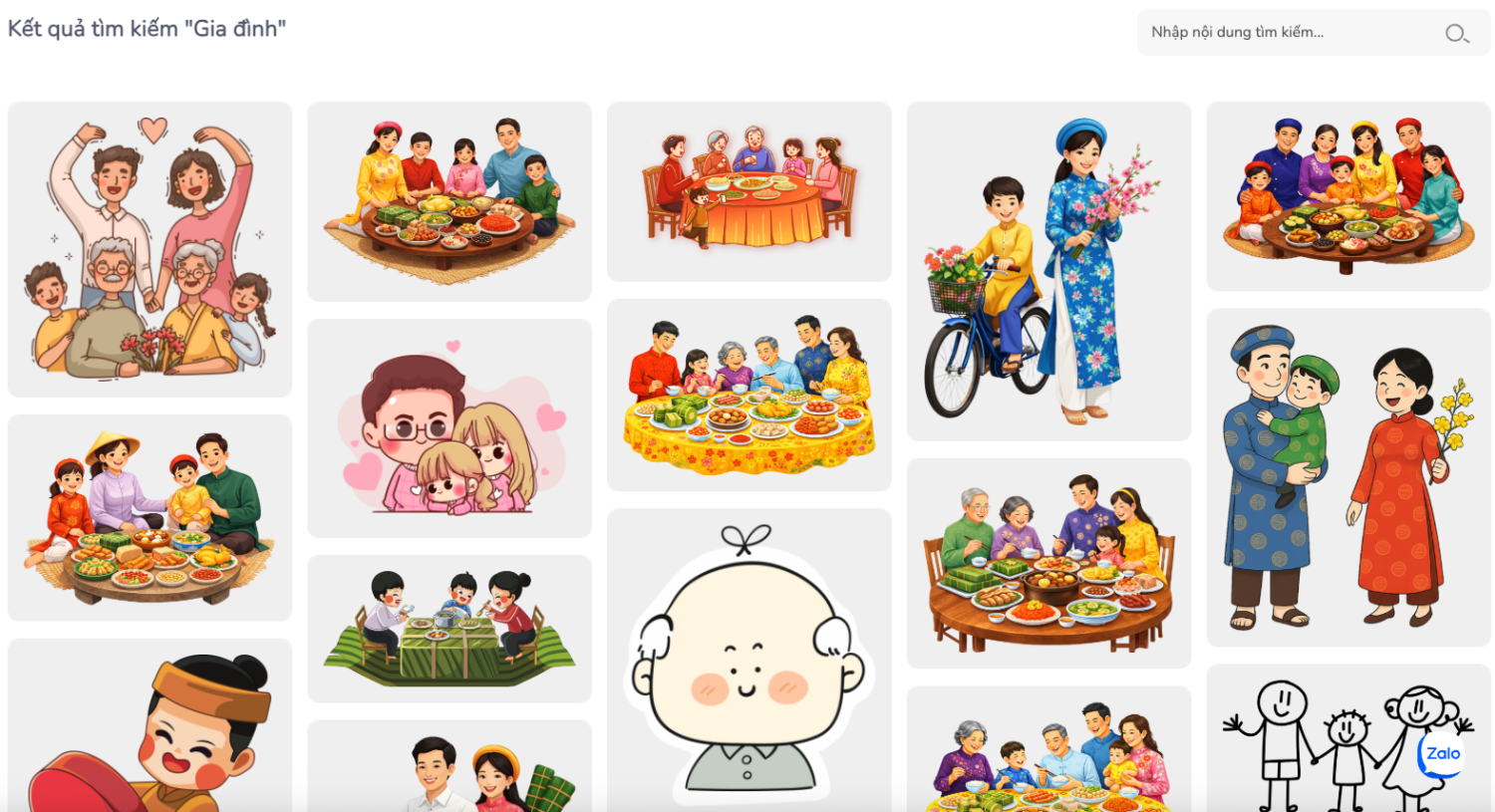Open the cute couple with pink hearts sticker
Image resolution: width=1495 pixels, height=812 pixels.
pyautogui.click(x=448, y=428)
